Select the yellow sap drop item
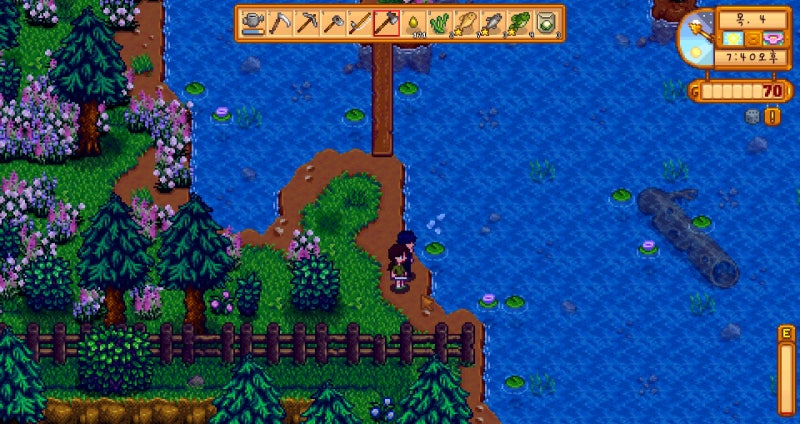The width and height of the screenshot is (800, 424). [x=413, y=23]
